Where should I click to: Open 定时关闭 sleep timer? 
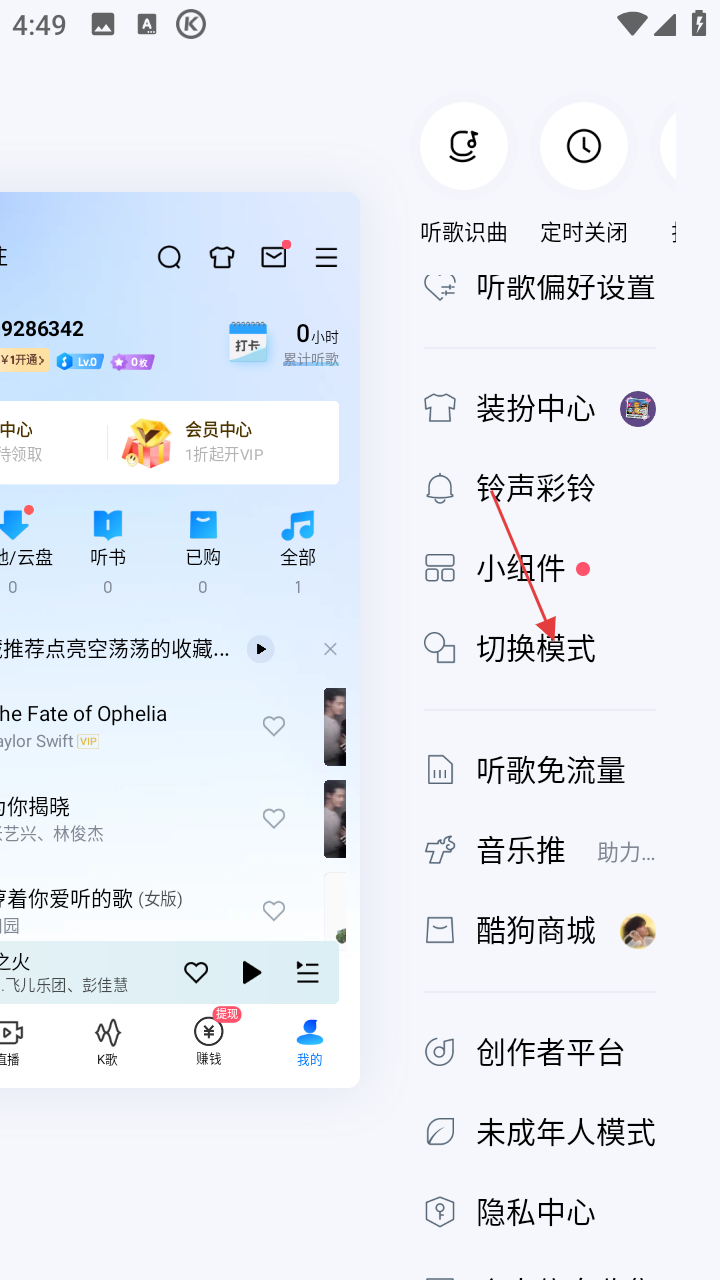coord(584,147)
